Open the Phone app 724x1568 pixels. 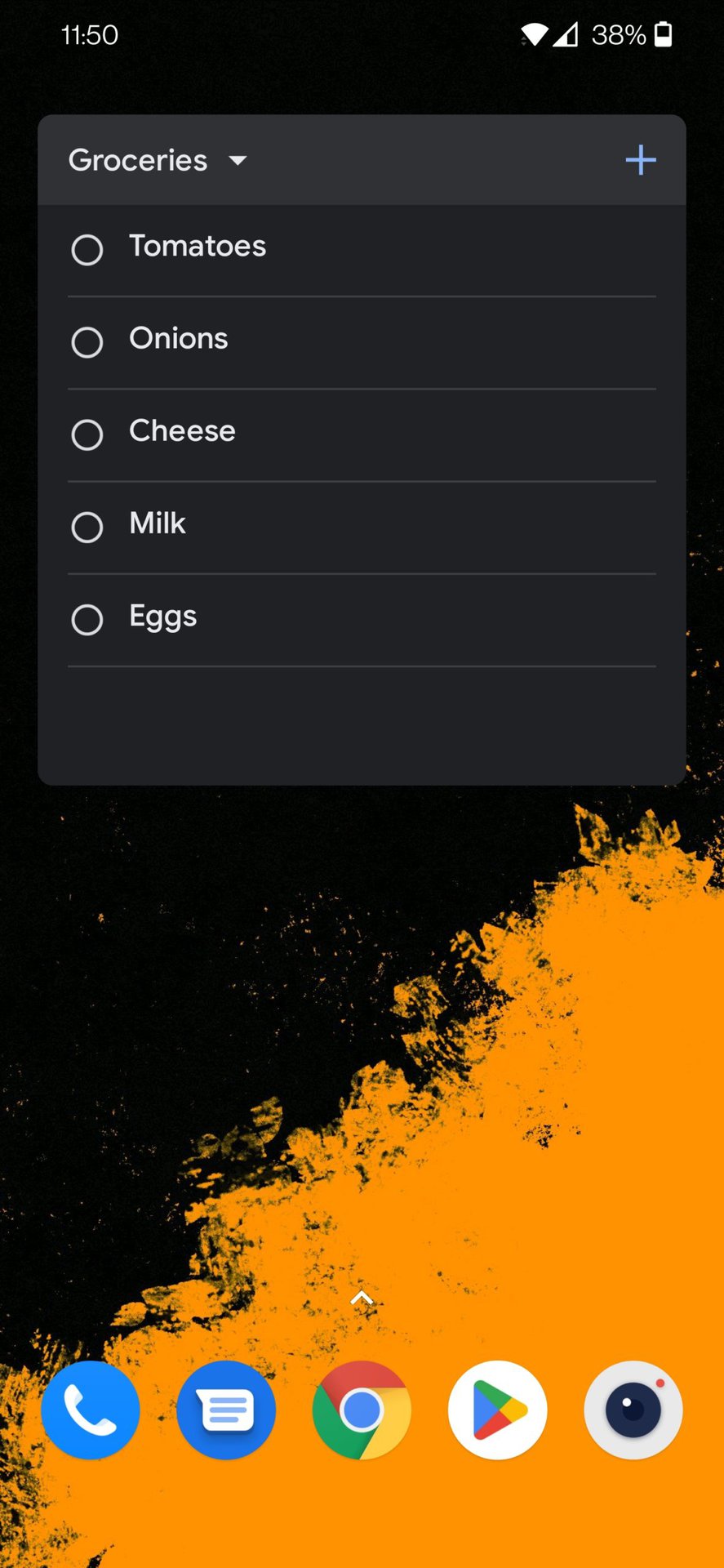point(91,1410)
